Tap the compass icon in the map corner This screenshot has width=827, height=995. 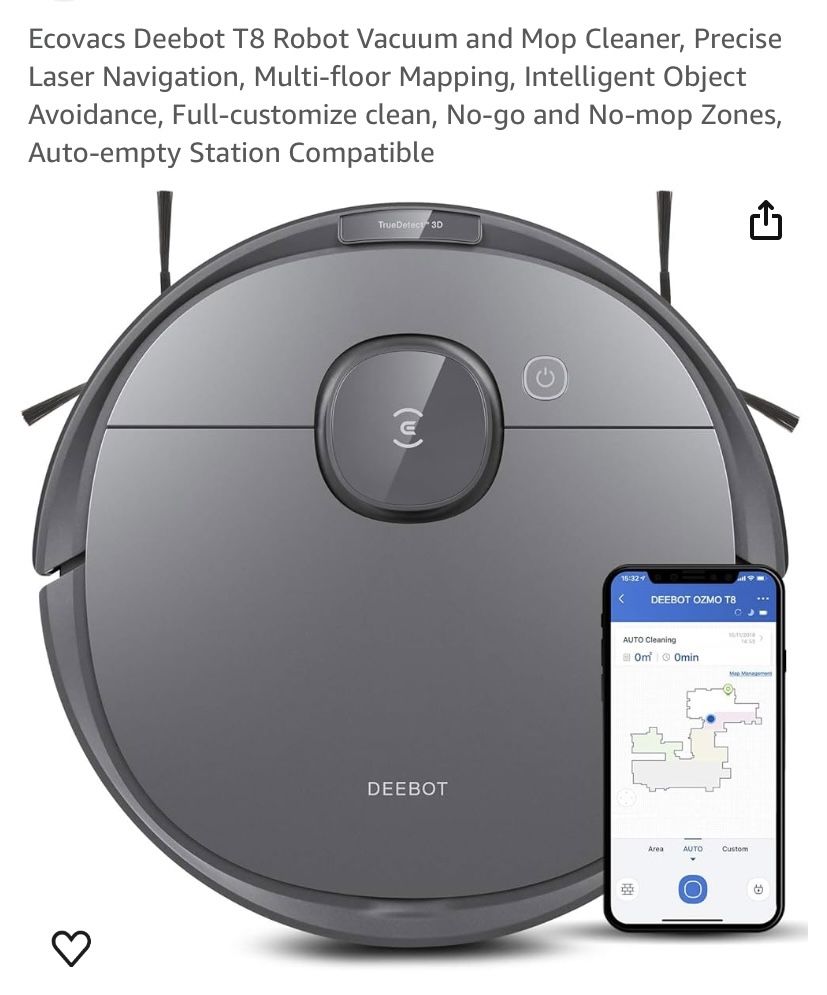626,797
